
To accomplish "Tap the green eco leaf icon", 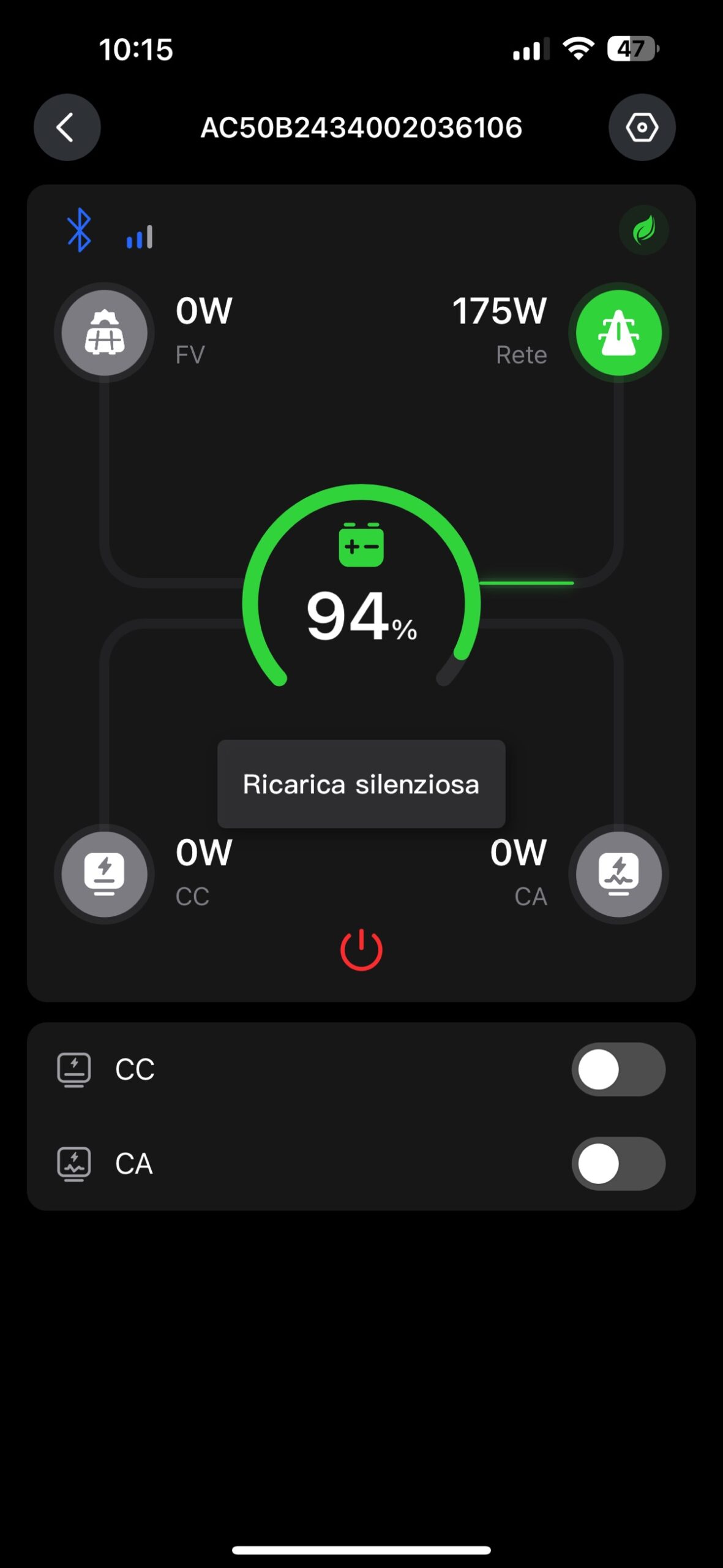I will point(643,230).
